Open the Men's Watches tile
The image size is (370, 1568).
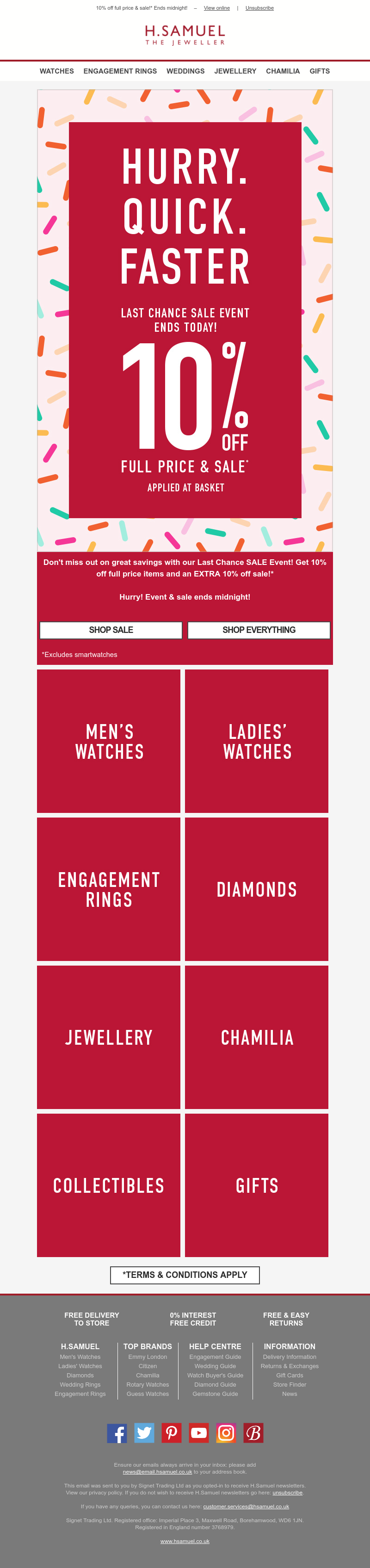tap(109, 741)
